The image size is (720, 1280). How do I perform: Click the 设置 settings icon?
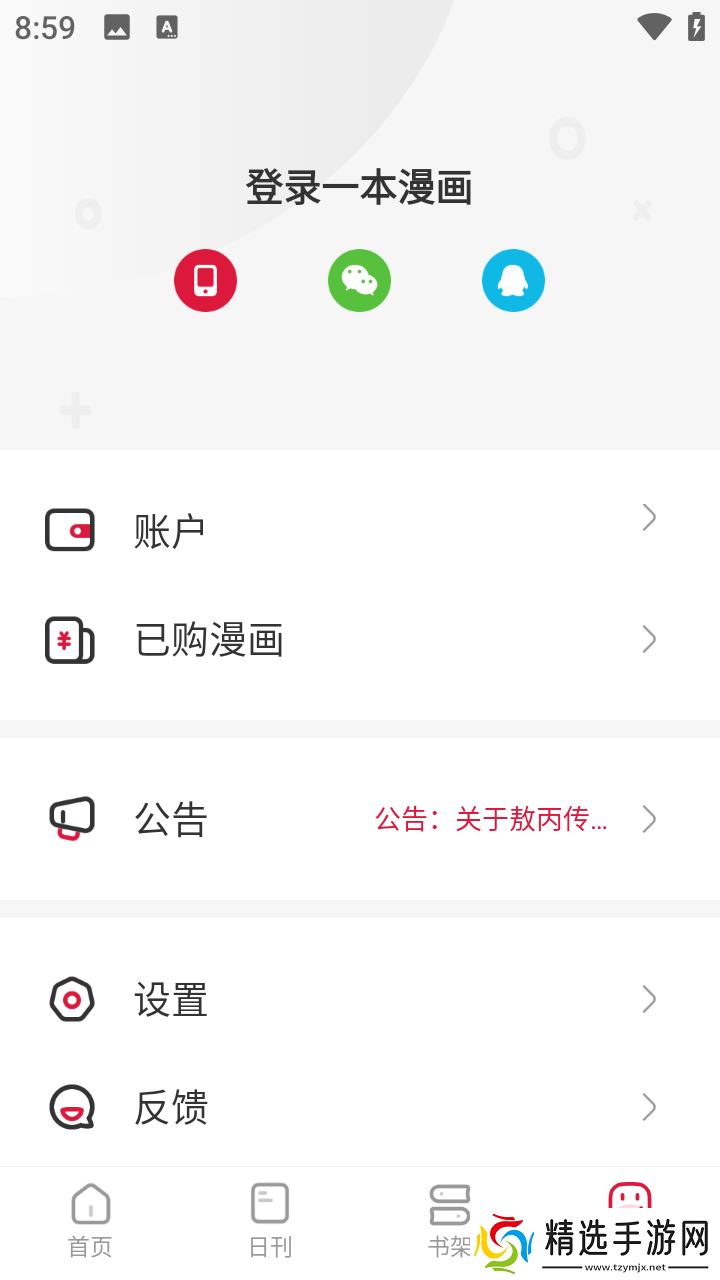(69, 1000)
